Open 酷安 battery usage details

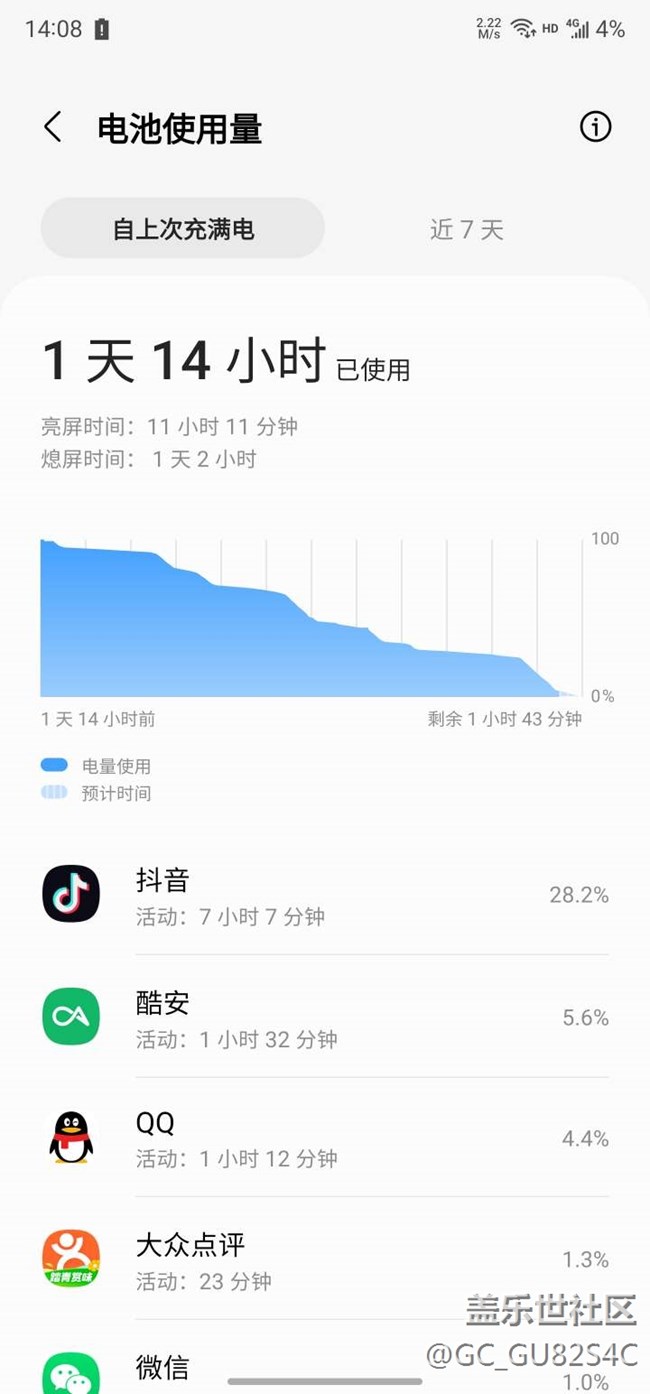pos(325,1017)
